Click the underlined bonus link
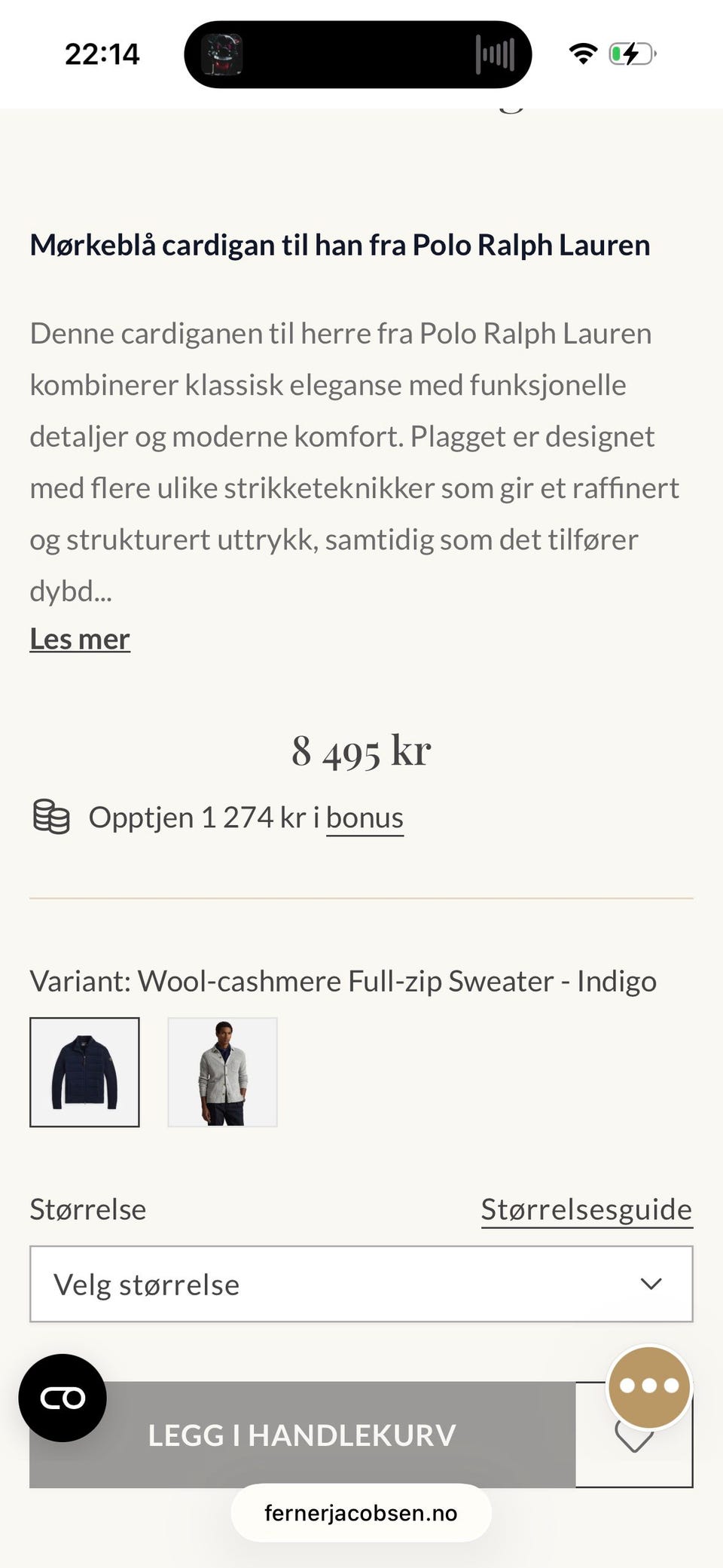The height and width of the screenshot is (1568, 723). point(365,816)
